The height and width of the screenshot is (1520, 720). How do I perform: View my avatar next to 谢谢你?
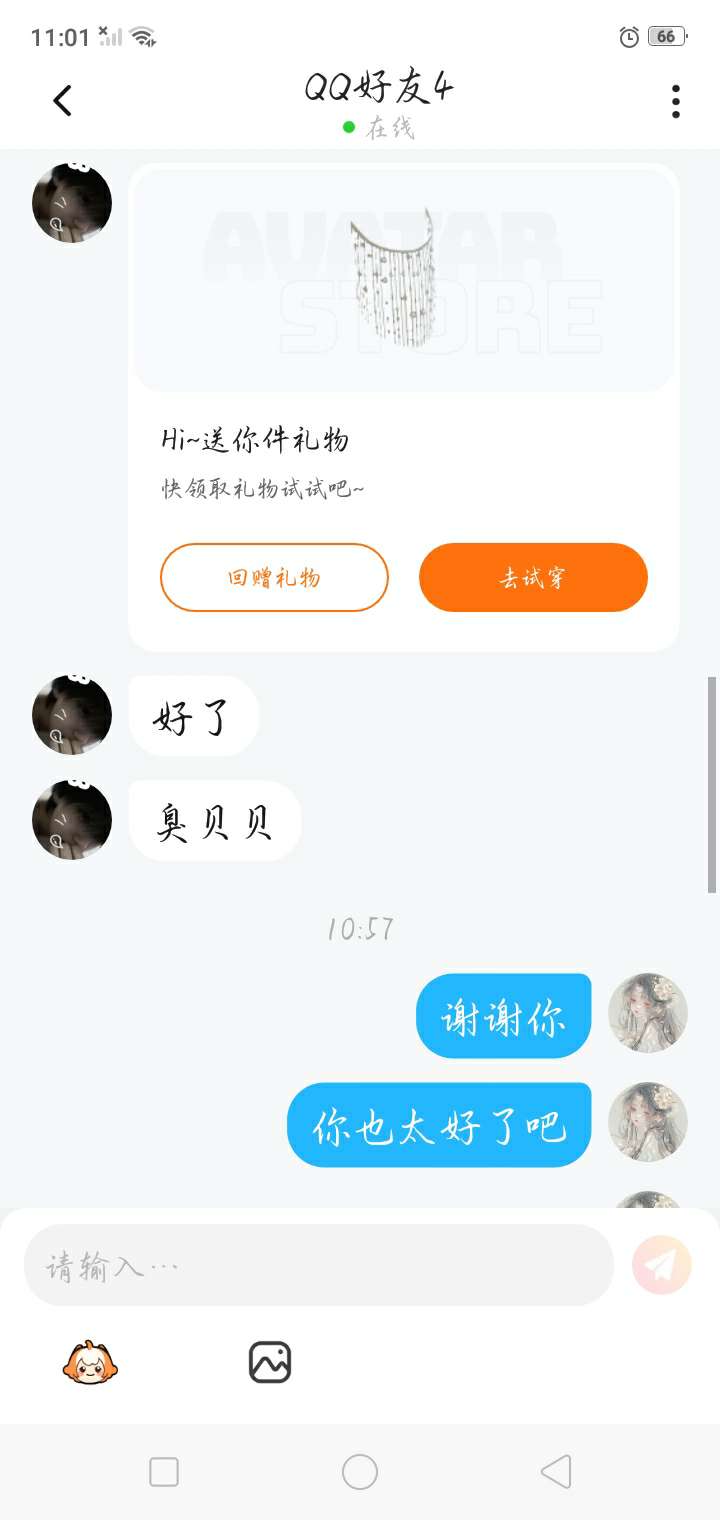[648, 1013]
